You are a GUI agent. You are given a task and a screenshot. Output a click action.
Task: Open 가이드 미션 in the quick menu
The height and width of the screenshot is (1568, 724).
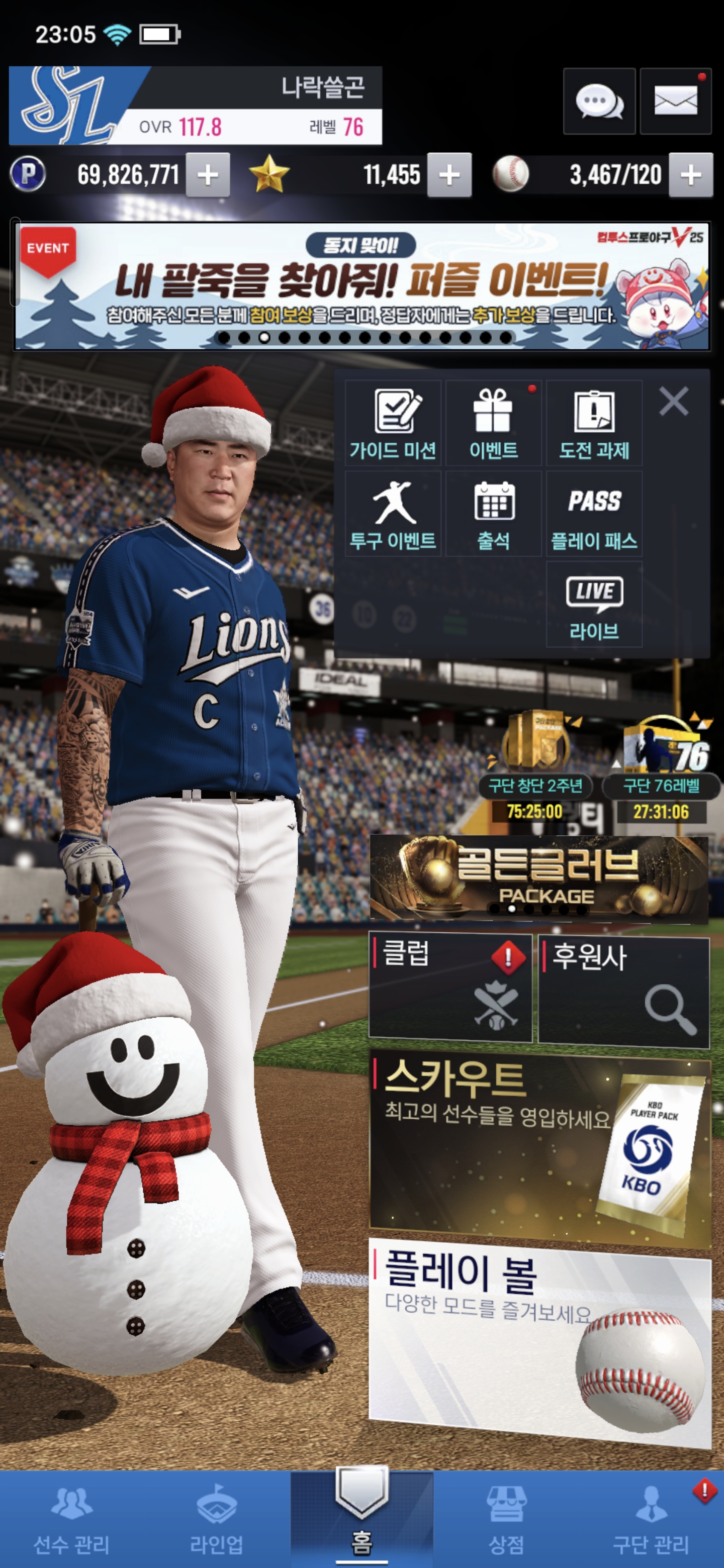(393, 424)
